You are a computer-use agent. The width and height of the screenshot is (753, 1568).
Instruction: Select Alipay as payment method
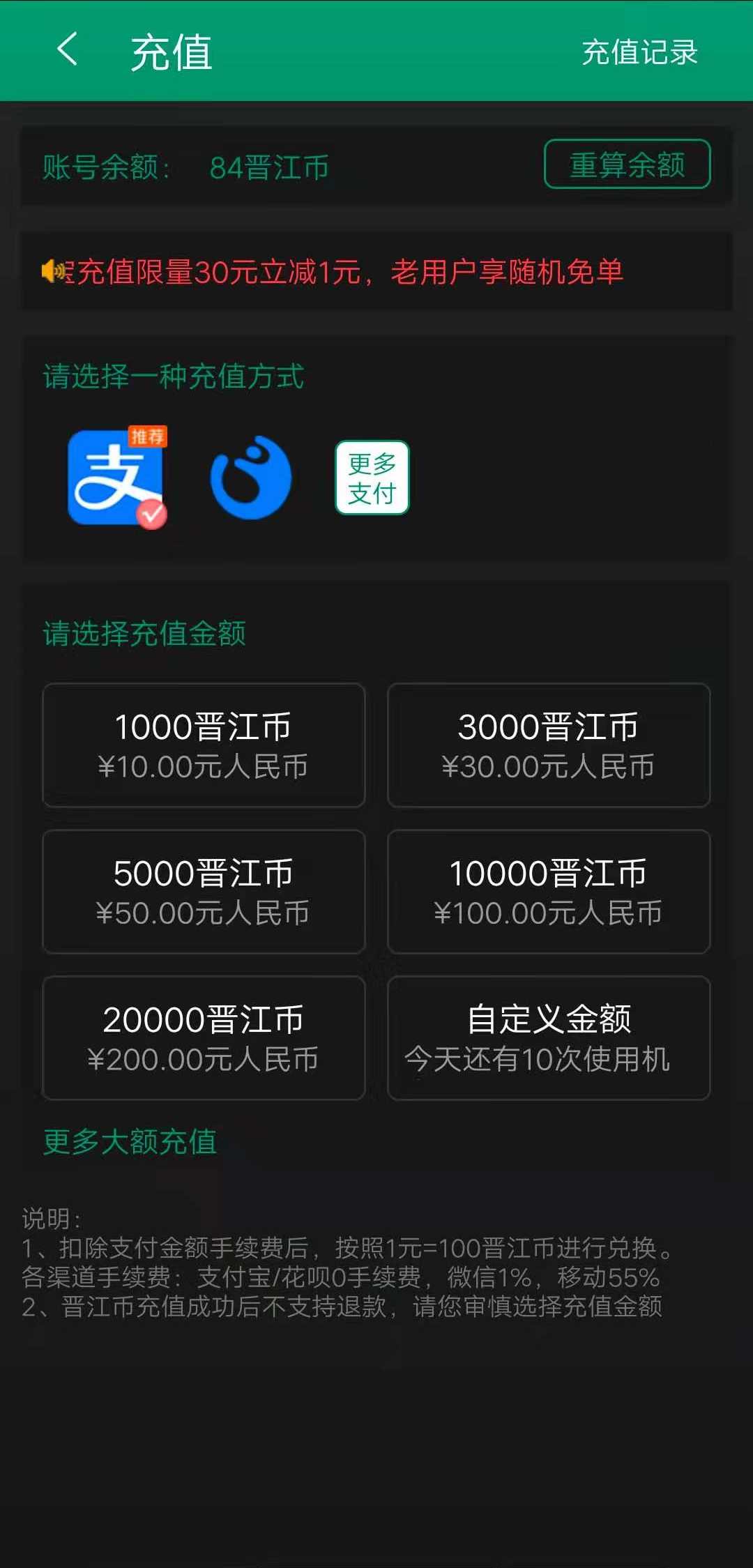[x=117, y=478]
